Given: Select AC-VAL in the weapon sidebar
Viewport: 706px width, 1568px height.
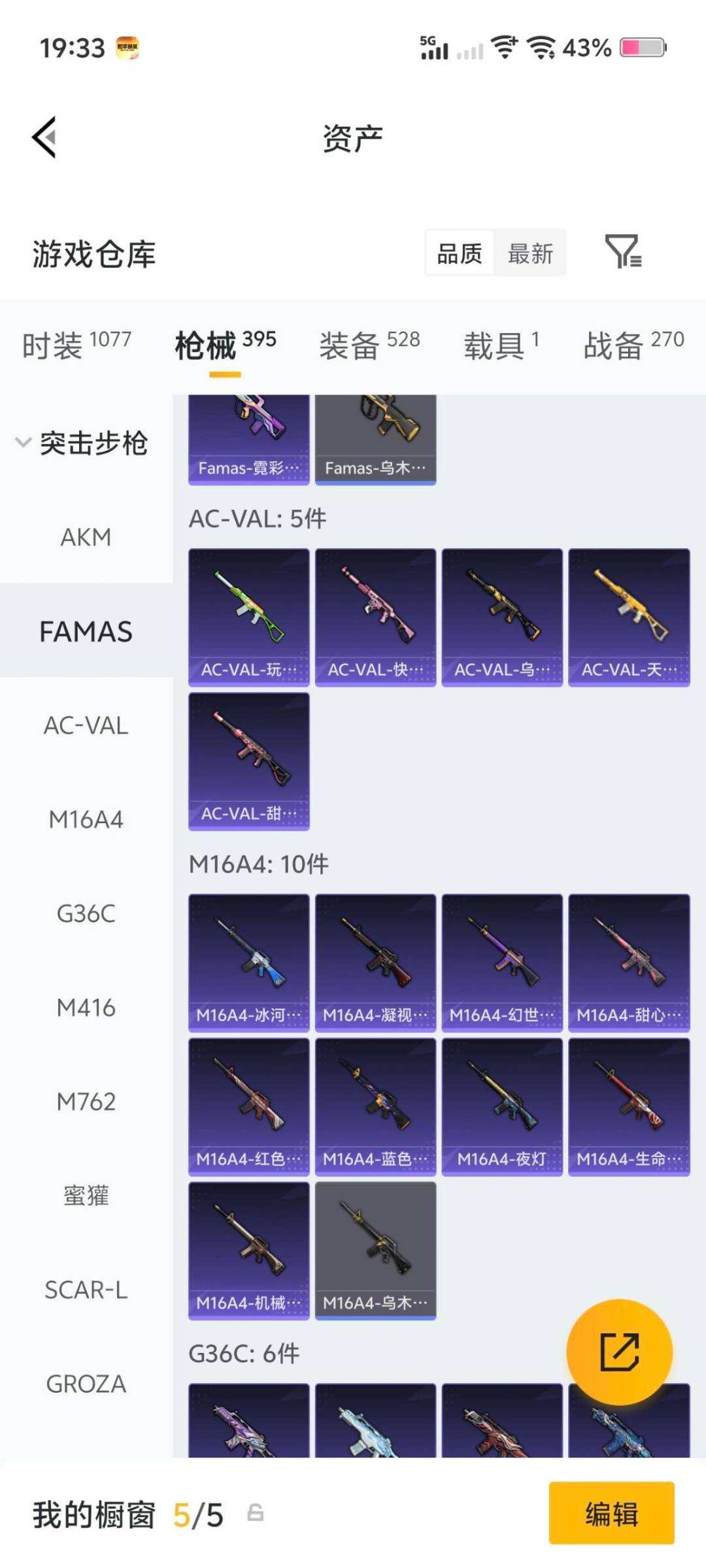Looking at the screenshot, I should coord(86,725).
